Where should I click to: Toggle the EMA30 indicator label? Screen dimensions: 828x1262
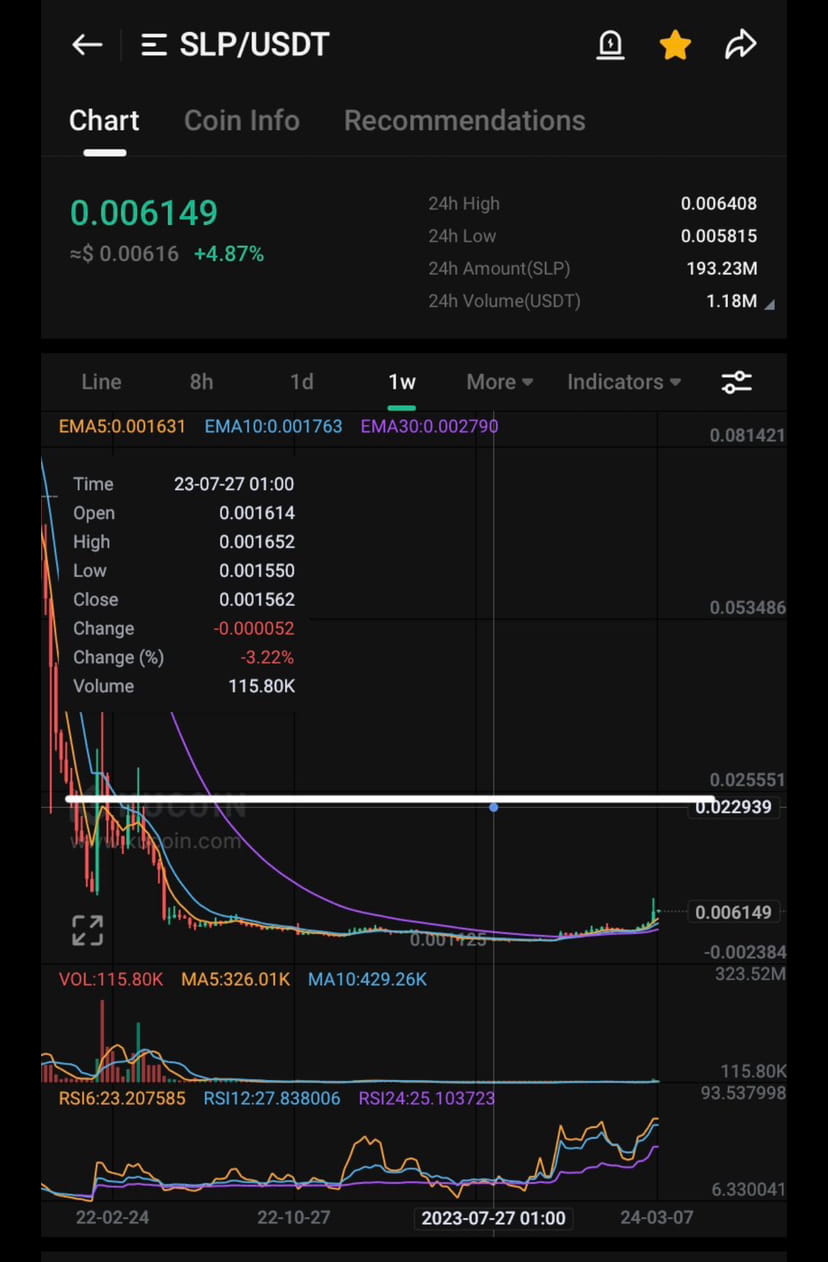click(x=428, y=425)
